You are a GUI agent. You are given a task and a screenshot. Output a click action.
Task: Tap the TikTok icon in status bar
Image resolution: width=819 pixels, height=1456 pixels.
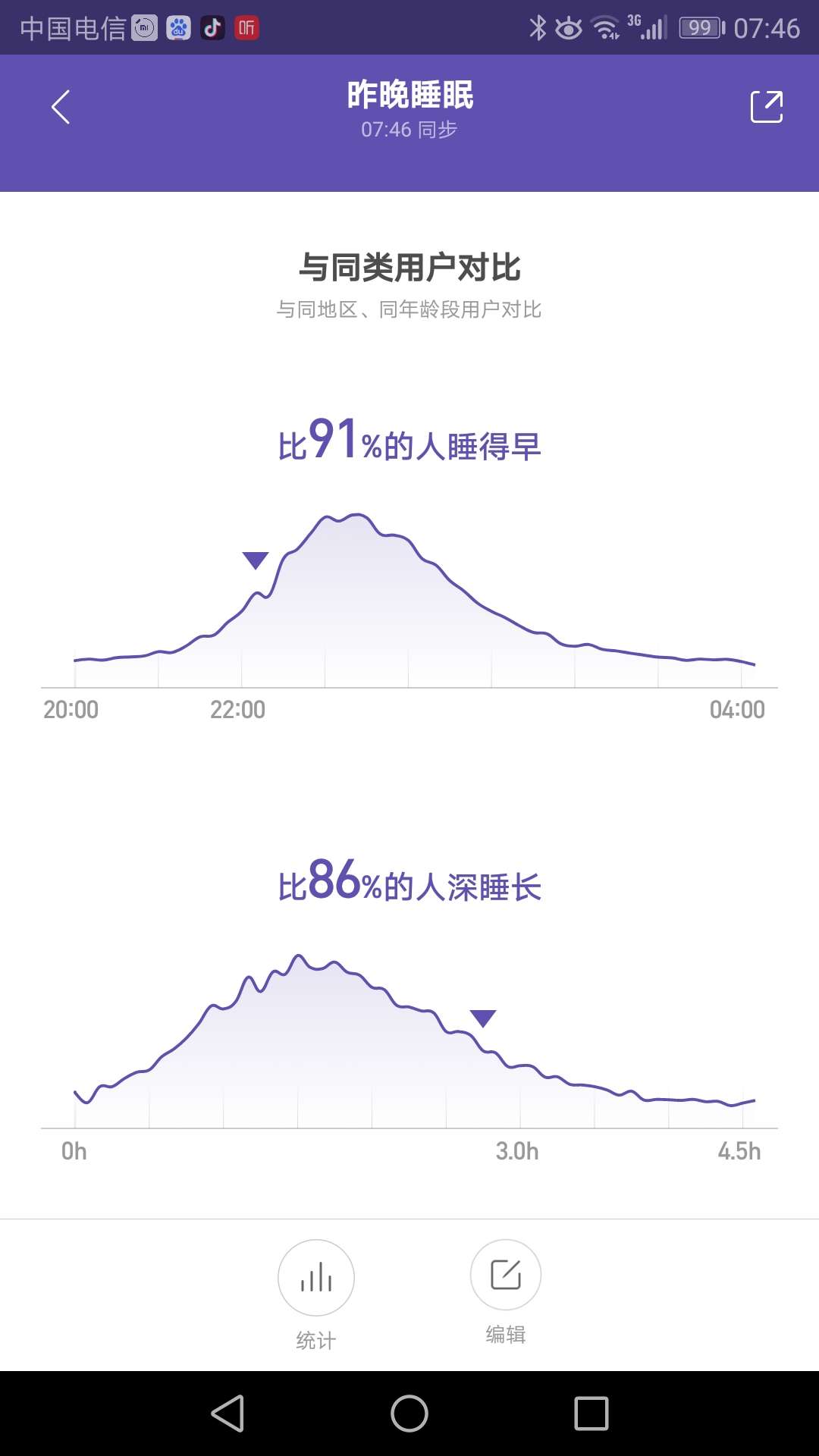pyautogui.click(x=213, y=27)
